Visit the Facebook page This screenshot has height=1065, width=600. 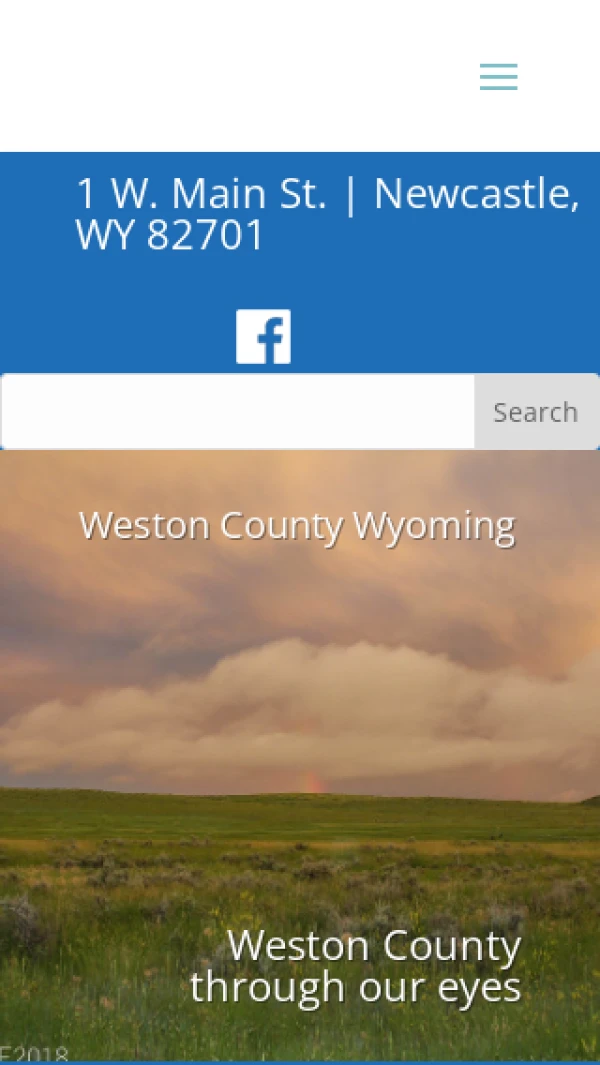tap(263, 337)
